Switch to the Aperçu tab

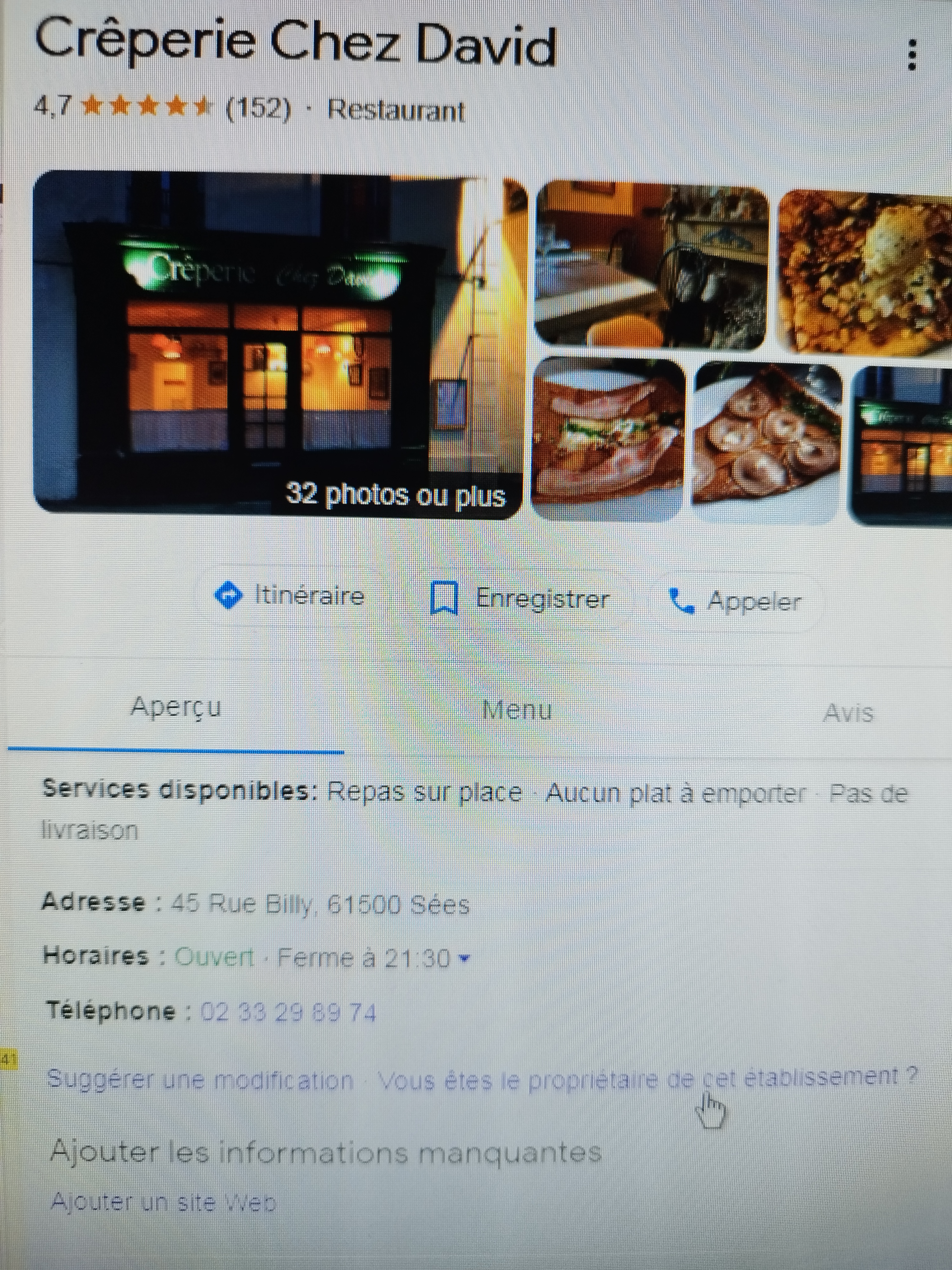(175, 707)
